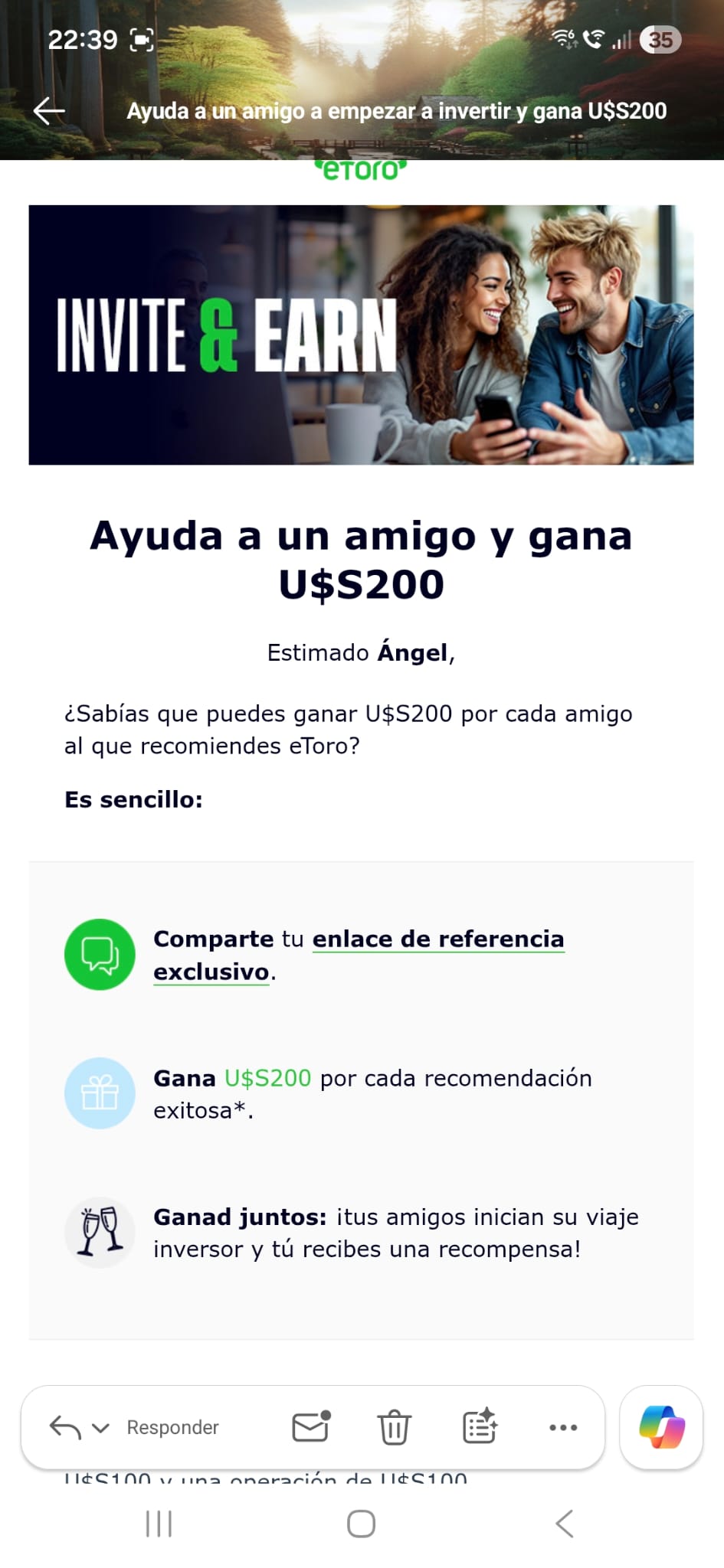Image resolution: width=724 pixels, height=1568 pixels.
Task: Expand the reply options chevron
Action: pos(100,1427)
